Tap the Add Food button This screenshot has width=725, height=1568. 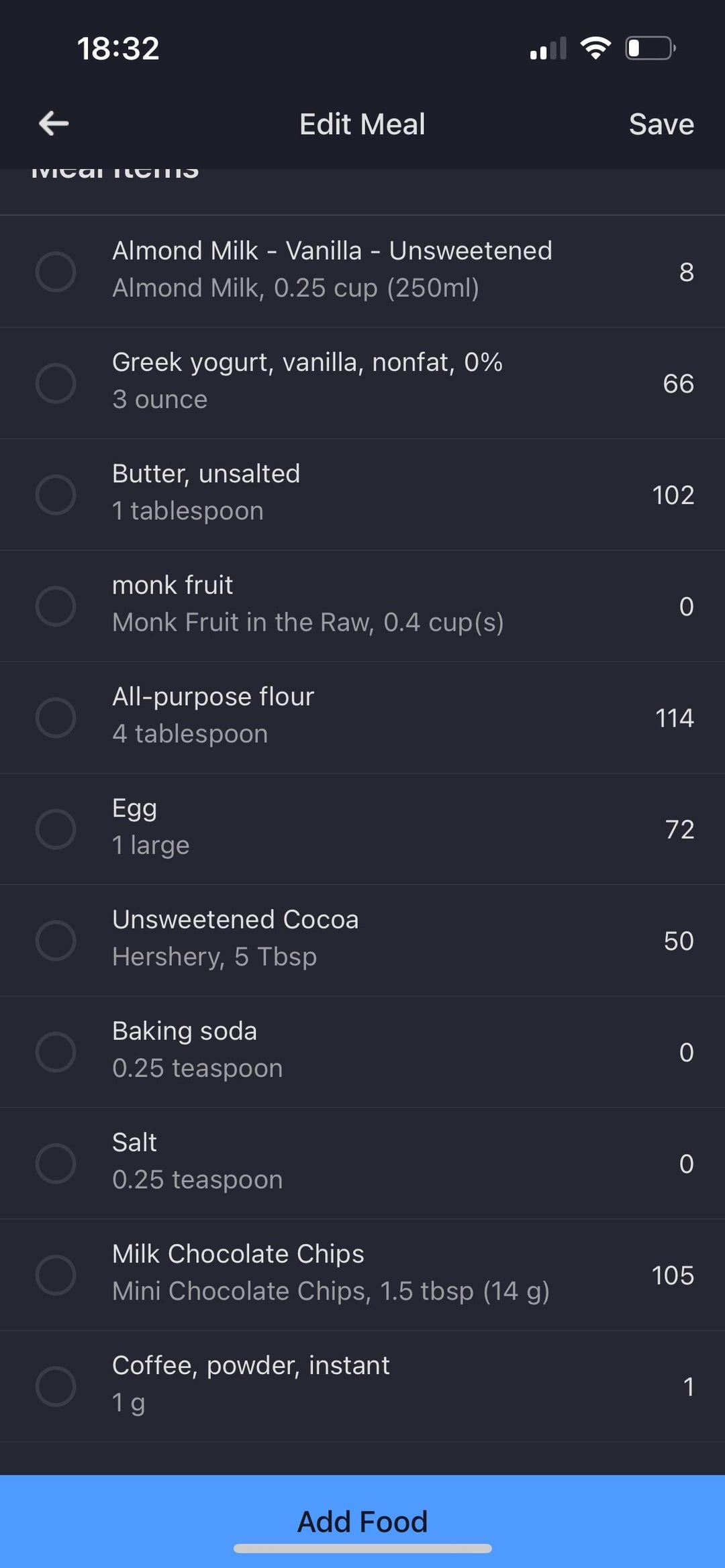pos(362,1521)
